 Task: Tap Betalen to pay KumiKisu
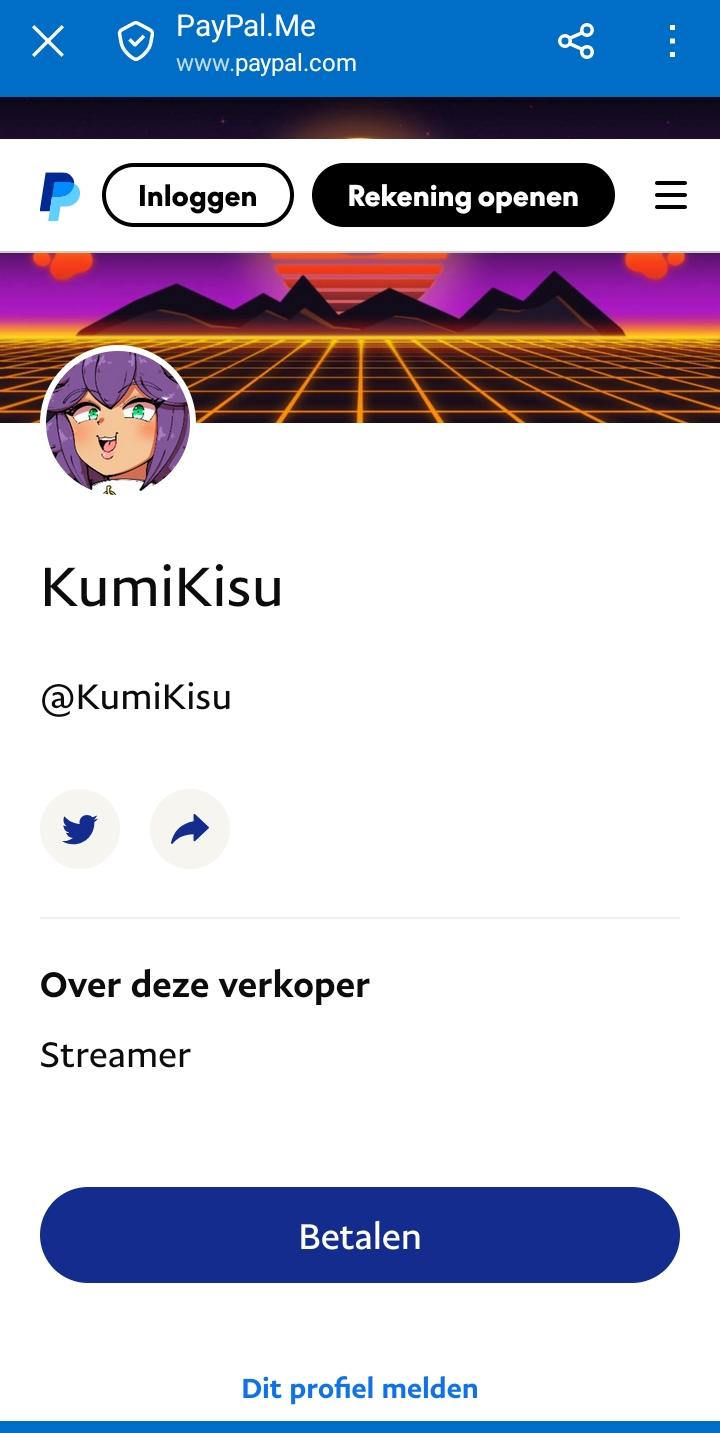[x=360, y=1236]
